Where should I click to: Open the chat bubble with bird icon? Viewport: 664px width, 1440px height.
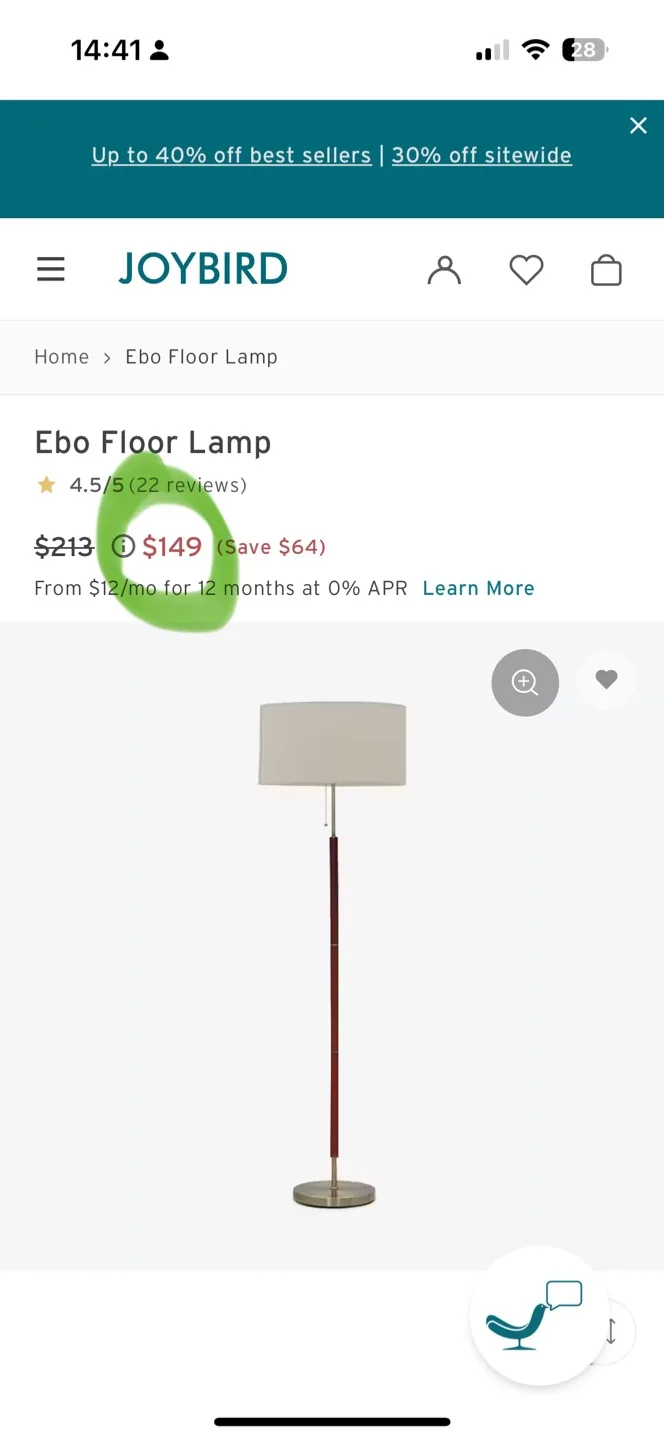coord(540,1316)
